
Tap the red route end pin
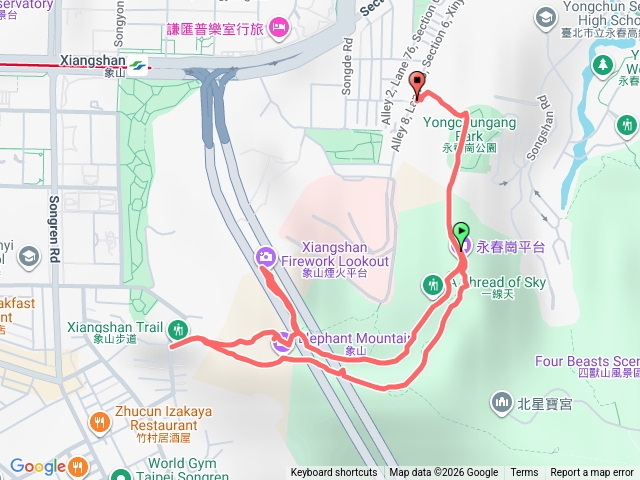pos(418,84)
